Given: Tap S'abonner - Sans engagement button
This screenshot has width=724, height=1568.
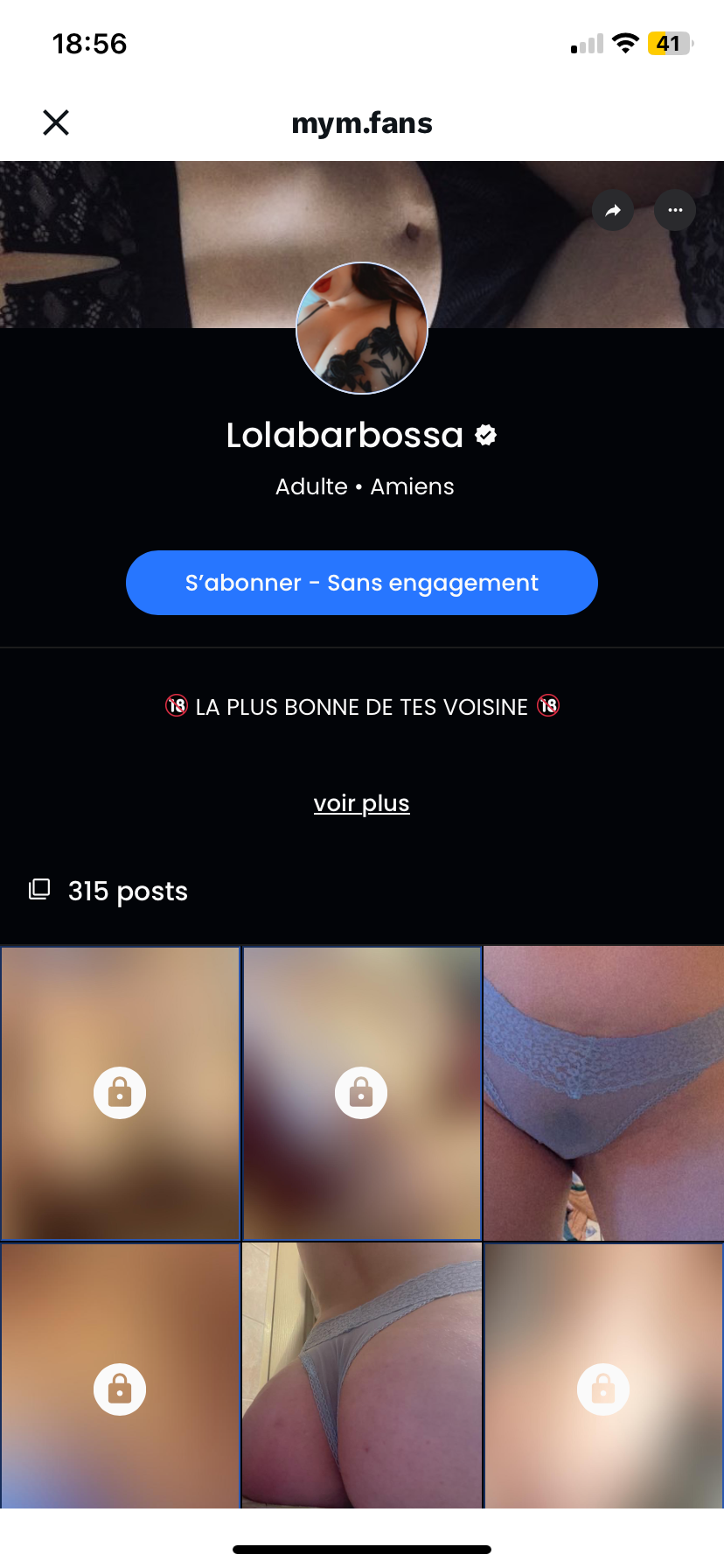Looking at the screenshot, I should point(362,583).
